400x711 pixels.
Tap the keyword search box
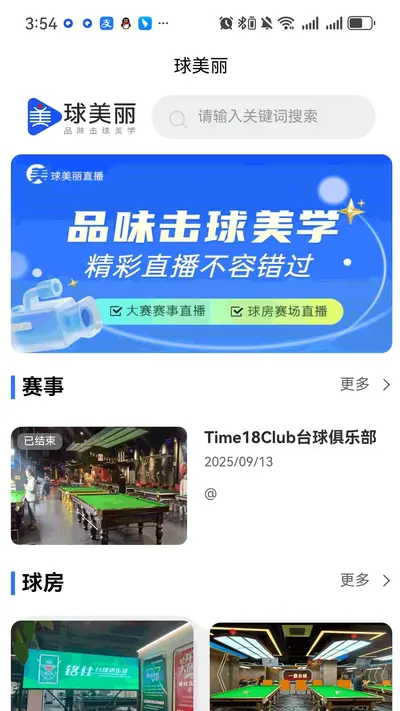point(263,117)
